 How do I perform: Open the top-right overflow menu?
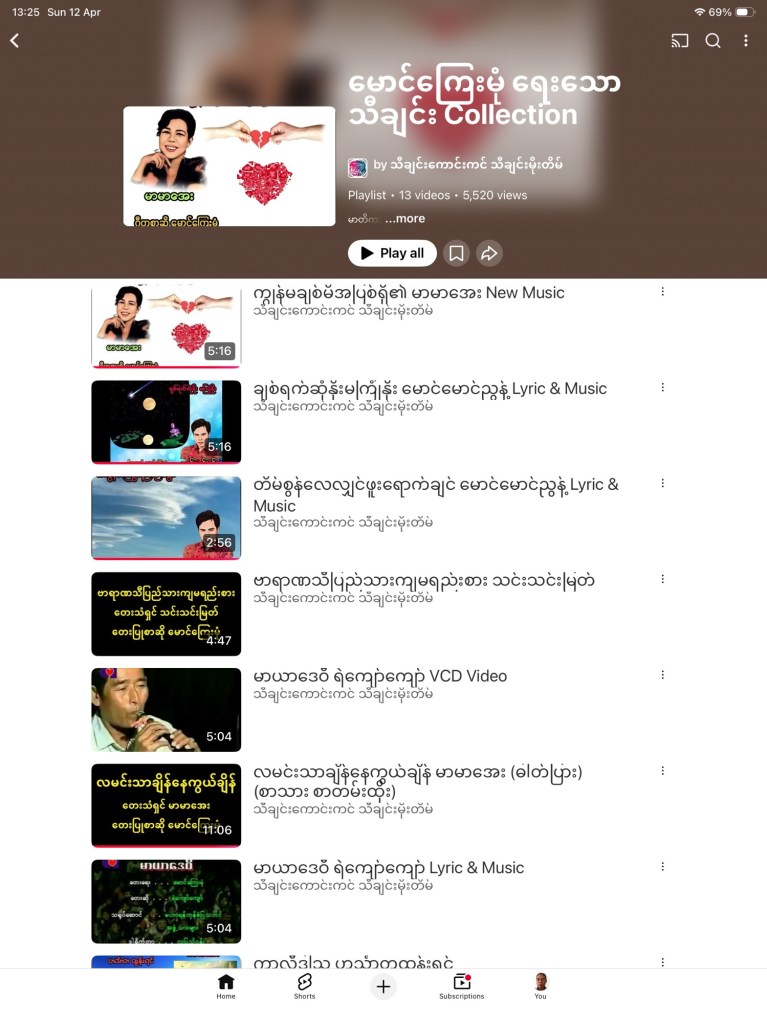coord(746,41)
